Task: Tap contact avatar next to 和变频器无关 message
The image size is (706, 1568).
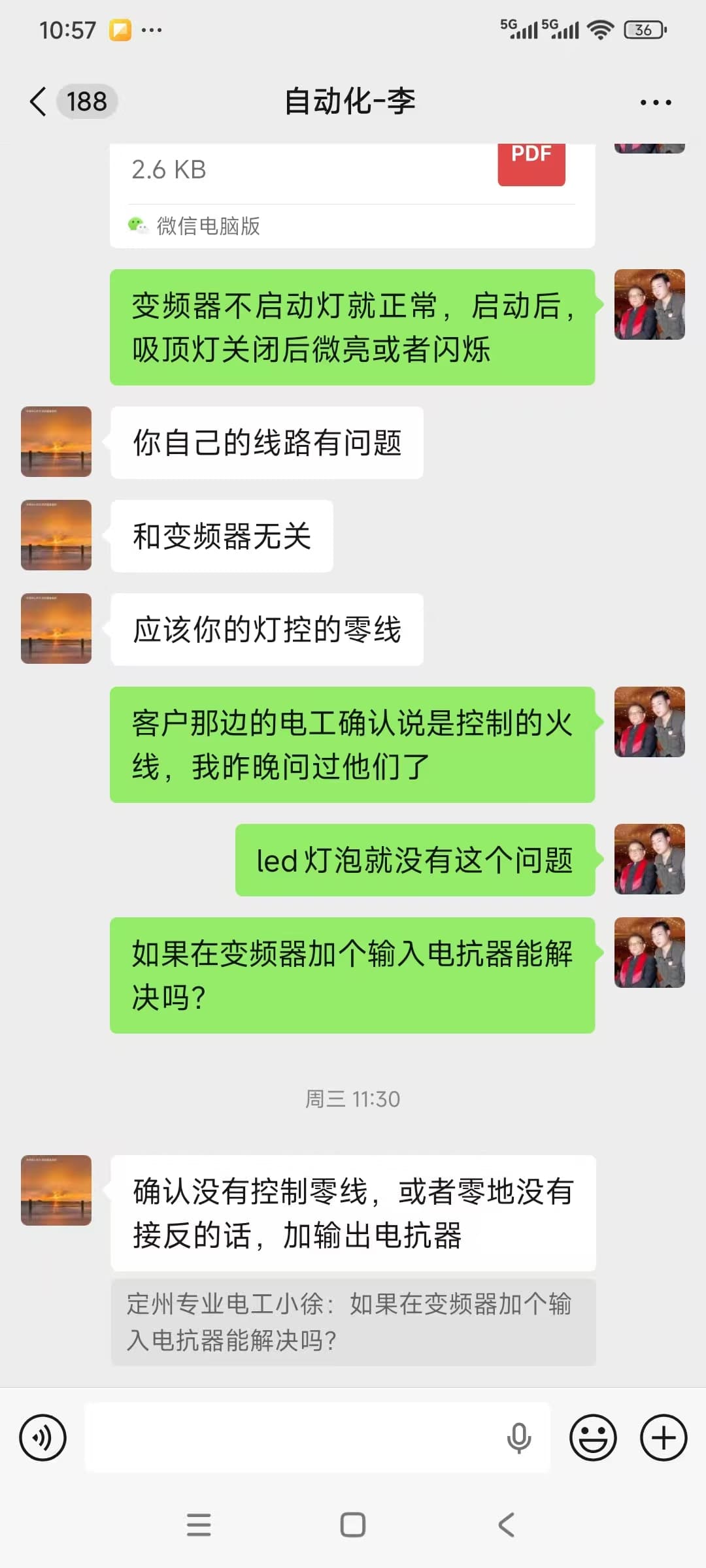Action: pos(56,535)
